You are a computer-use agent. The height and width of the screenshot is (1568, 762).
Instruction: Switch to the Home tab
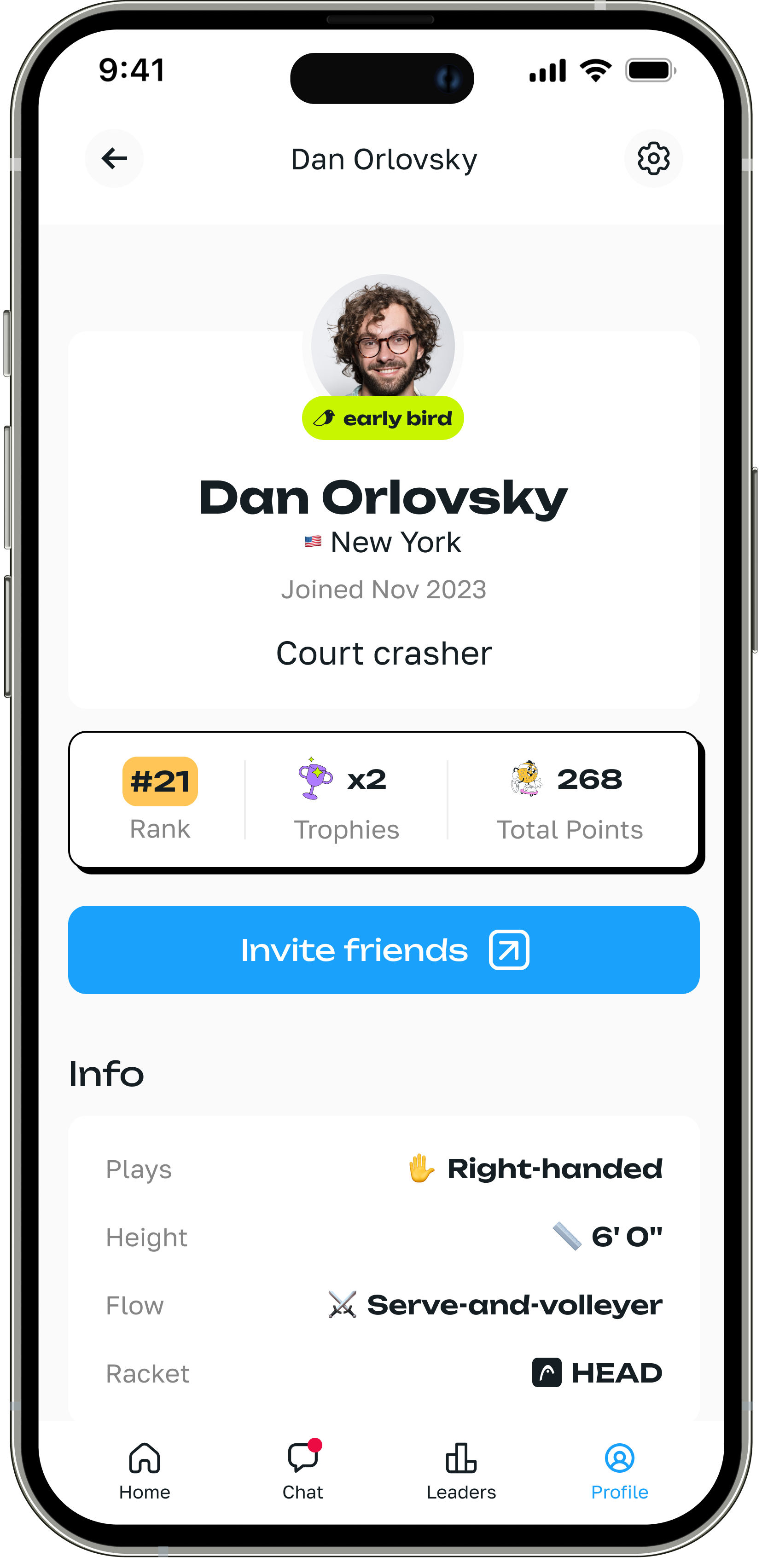(x=145, y=1470)
